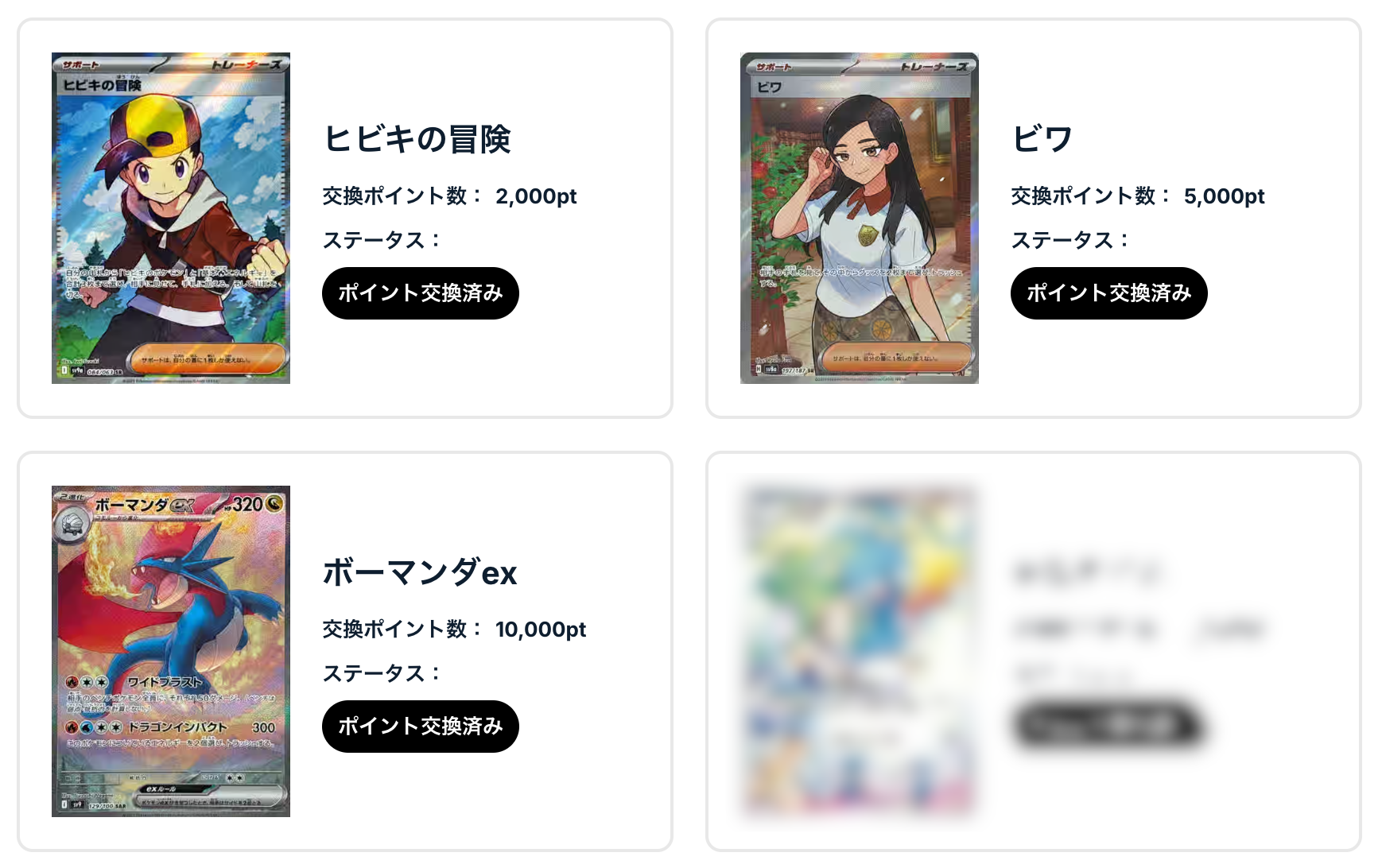Screen dimensions: 1382x868
Task: Tap ポイント交換済み under ヒビキの冒険
Action: coord(420,293)
